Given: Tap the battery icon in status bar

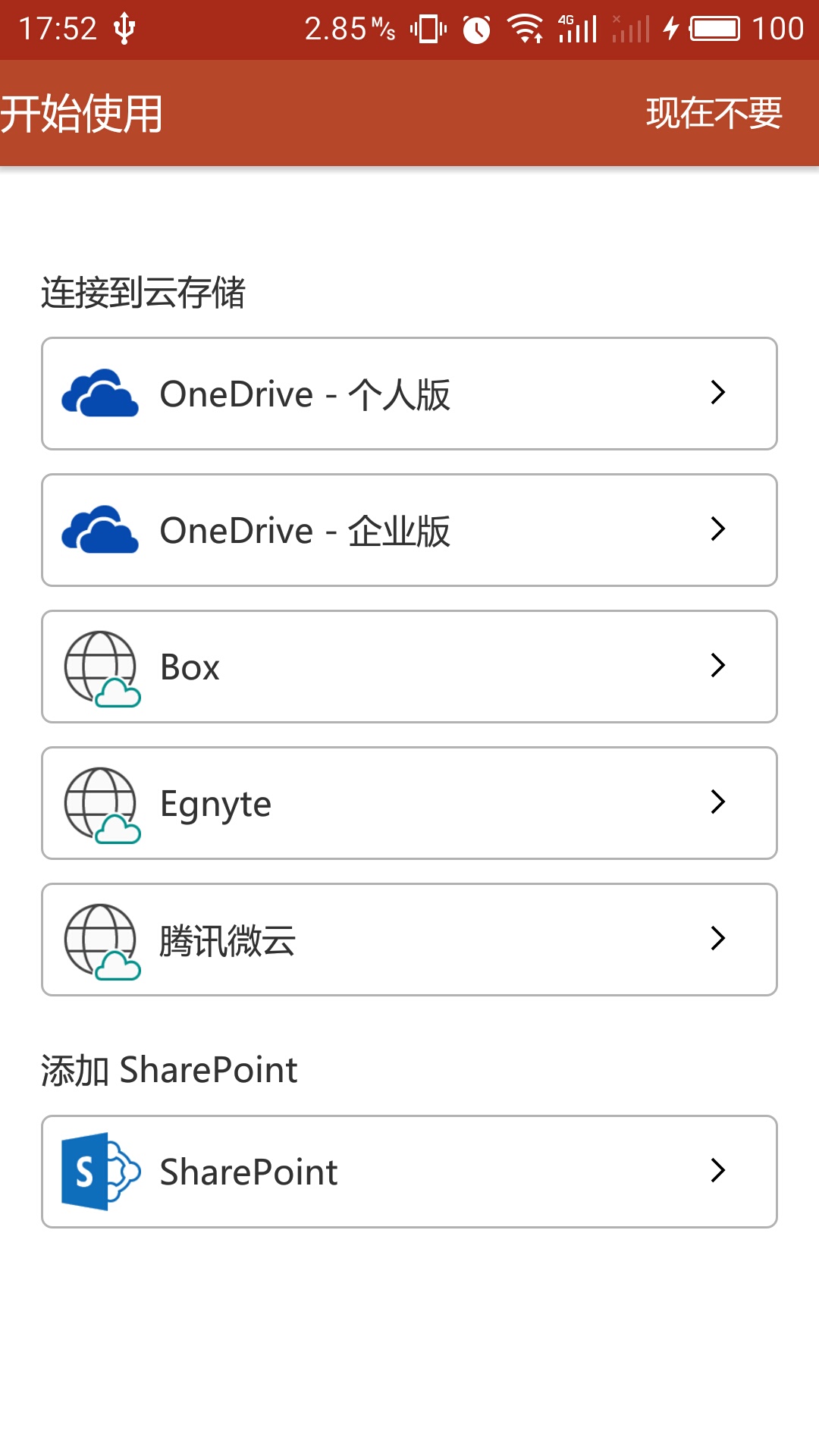Looking at the screenshot, I should (x=714, y=29).
